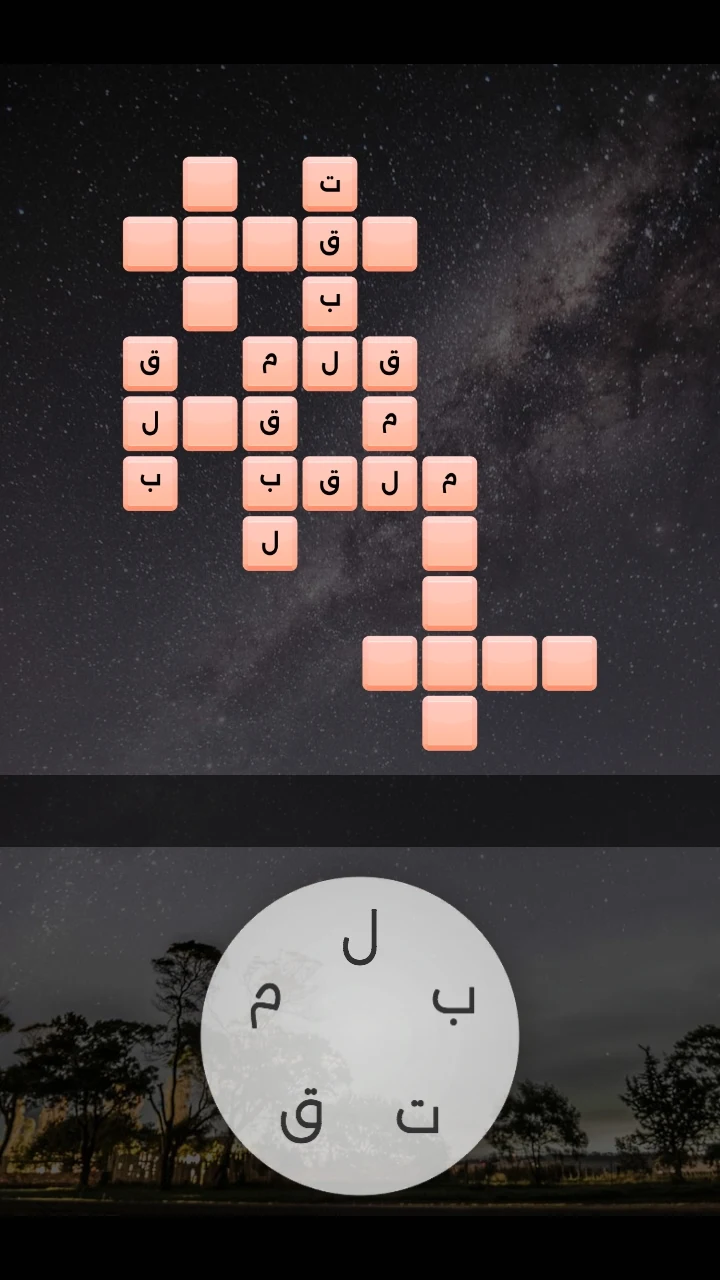
Task: Select the letter ت in the wheel
Action: pyautogui.click(x=418, y=1114)
